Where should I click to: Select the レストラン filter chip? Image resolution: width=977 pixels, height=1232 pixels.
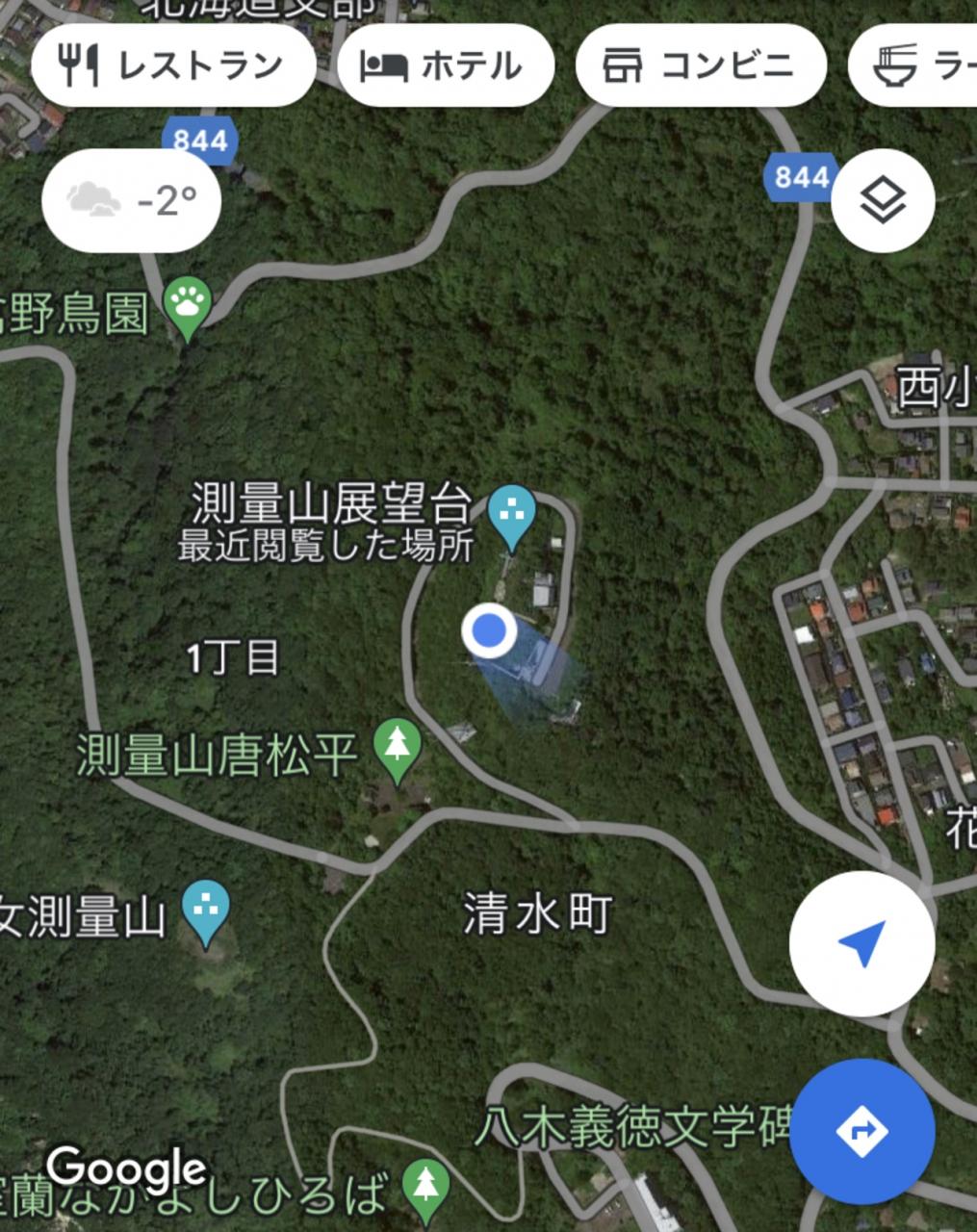tap(173, 65)
